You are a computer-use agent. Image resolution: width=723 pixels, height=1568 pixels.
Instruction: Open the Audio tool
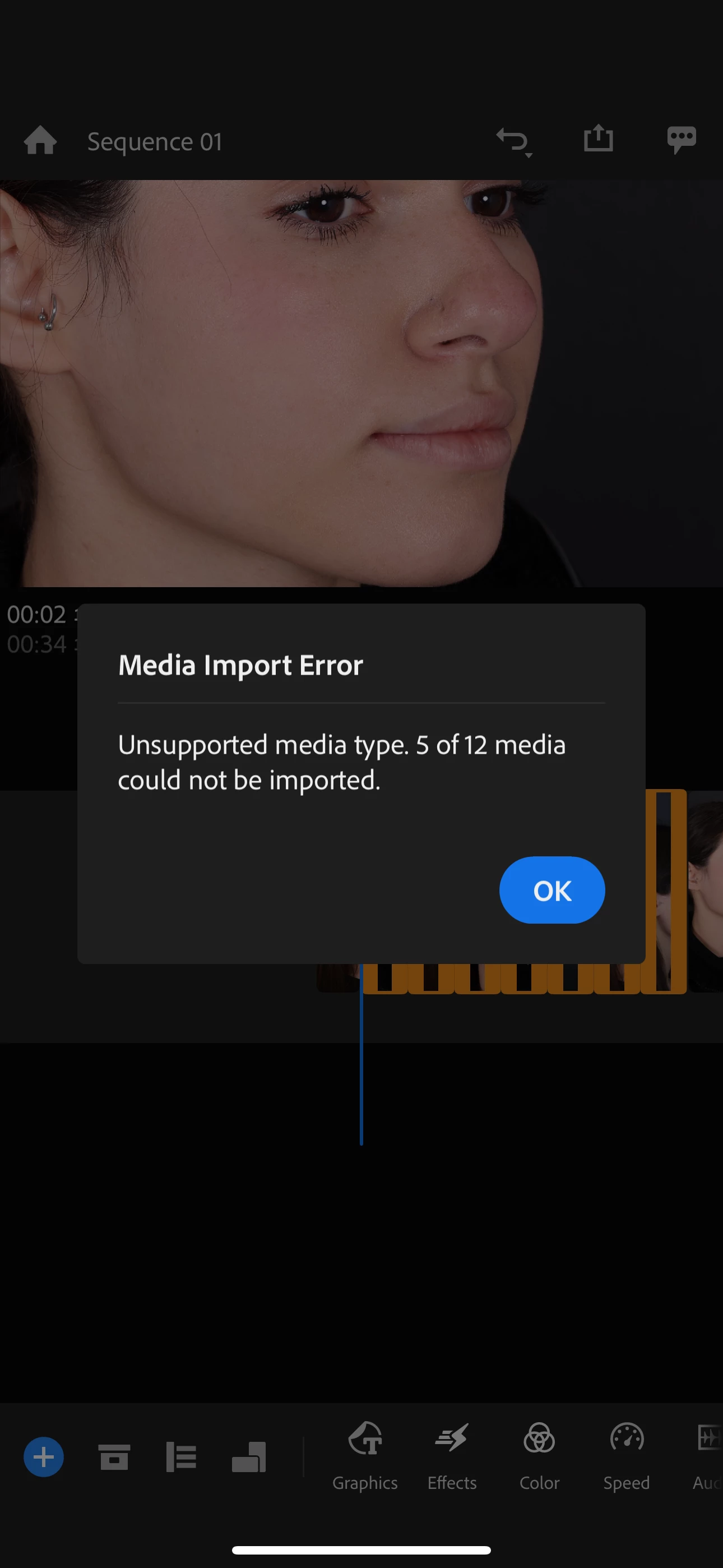[707, 1455]
